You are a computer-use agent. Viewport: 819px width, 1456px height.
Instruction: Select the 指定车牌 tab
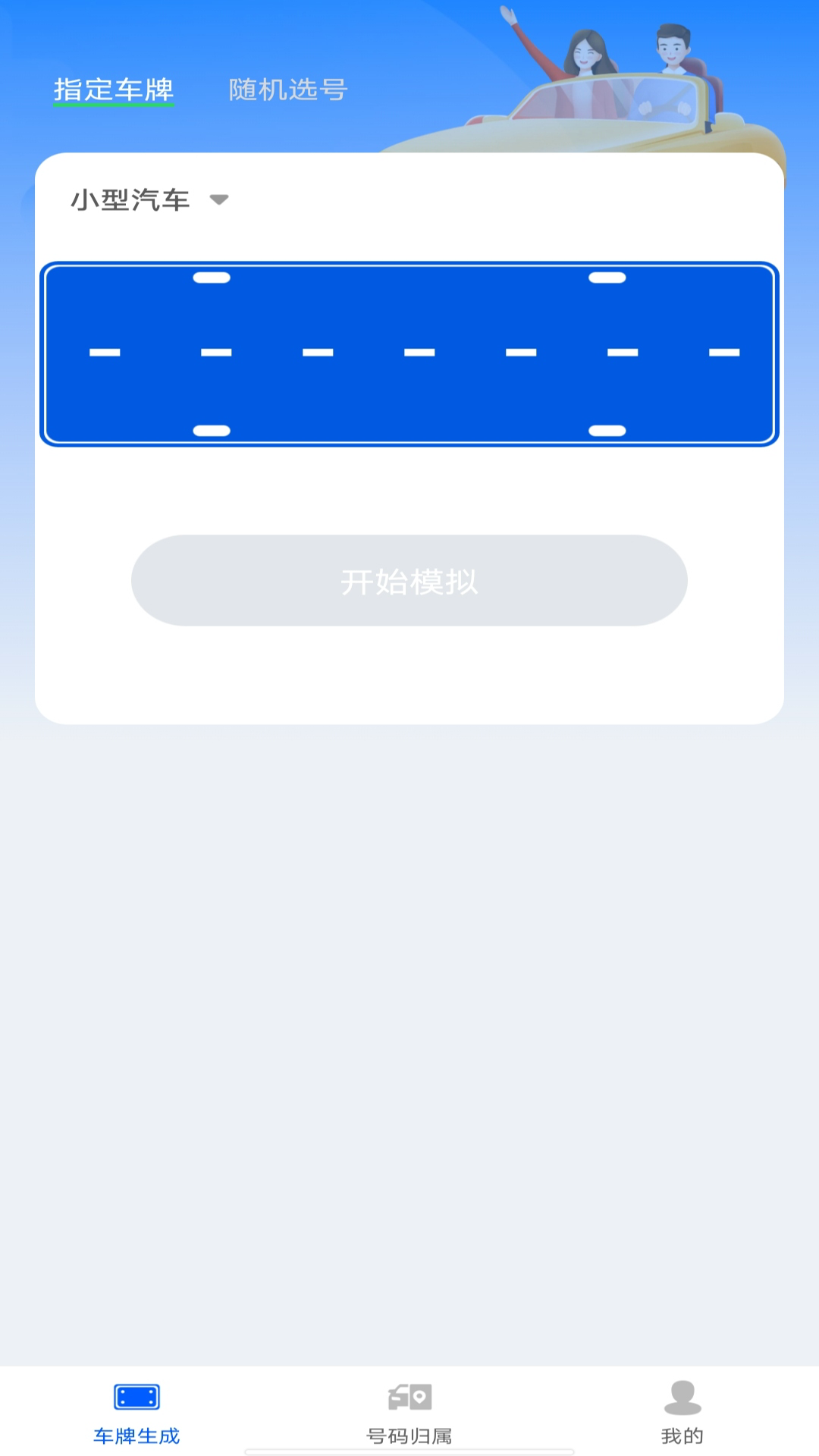click(x=114, y=90)
